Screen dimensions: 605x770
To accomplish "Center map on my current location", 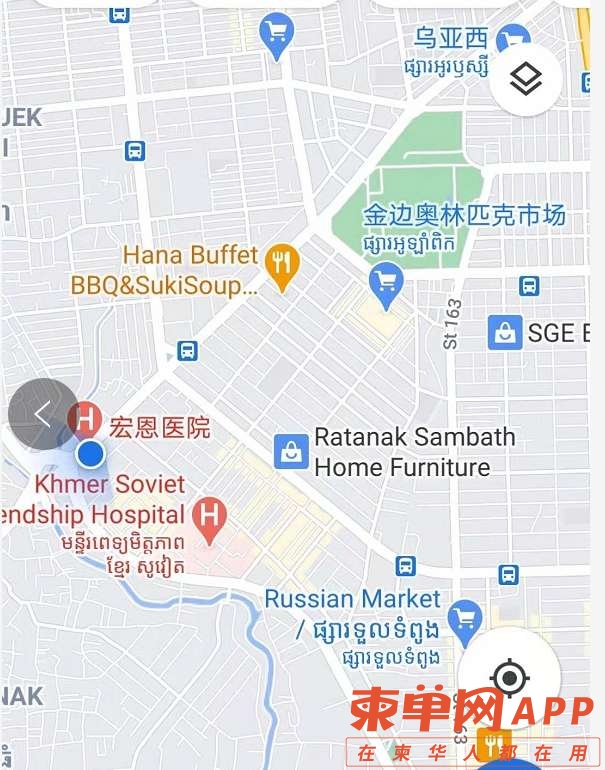I will pyautogui.click(x=509, y=679).
